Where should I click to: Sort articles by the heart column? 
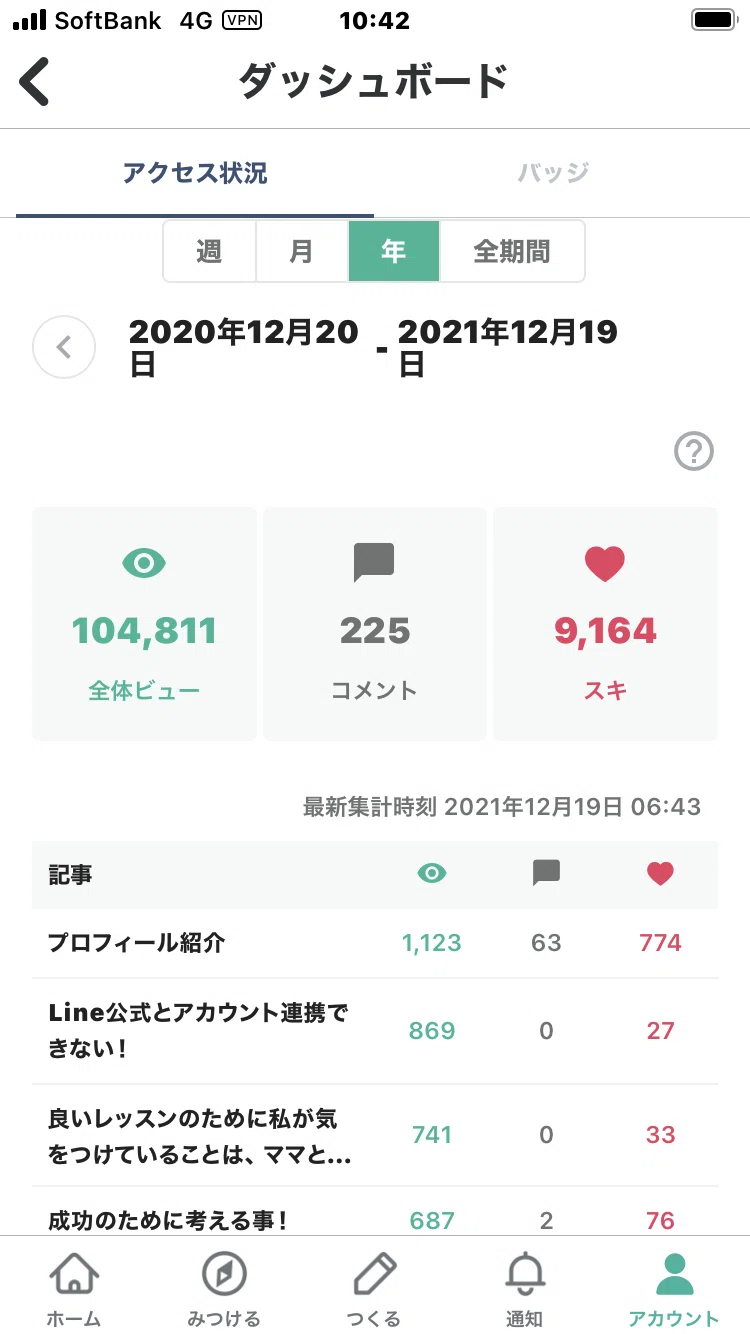pyautogui.click(x=660, y=874)
